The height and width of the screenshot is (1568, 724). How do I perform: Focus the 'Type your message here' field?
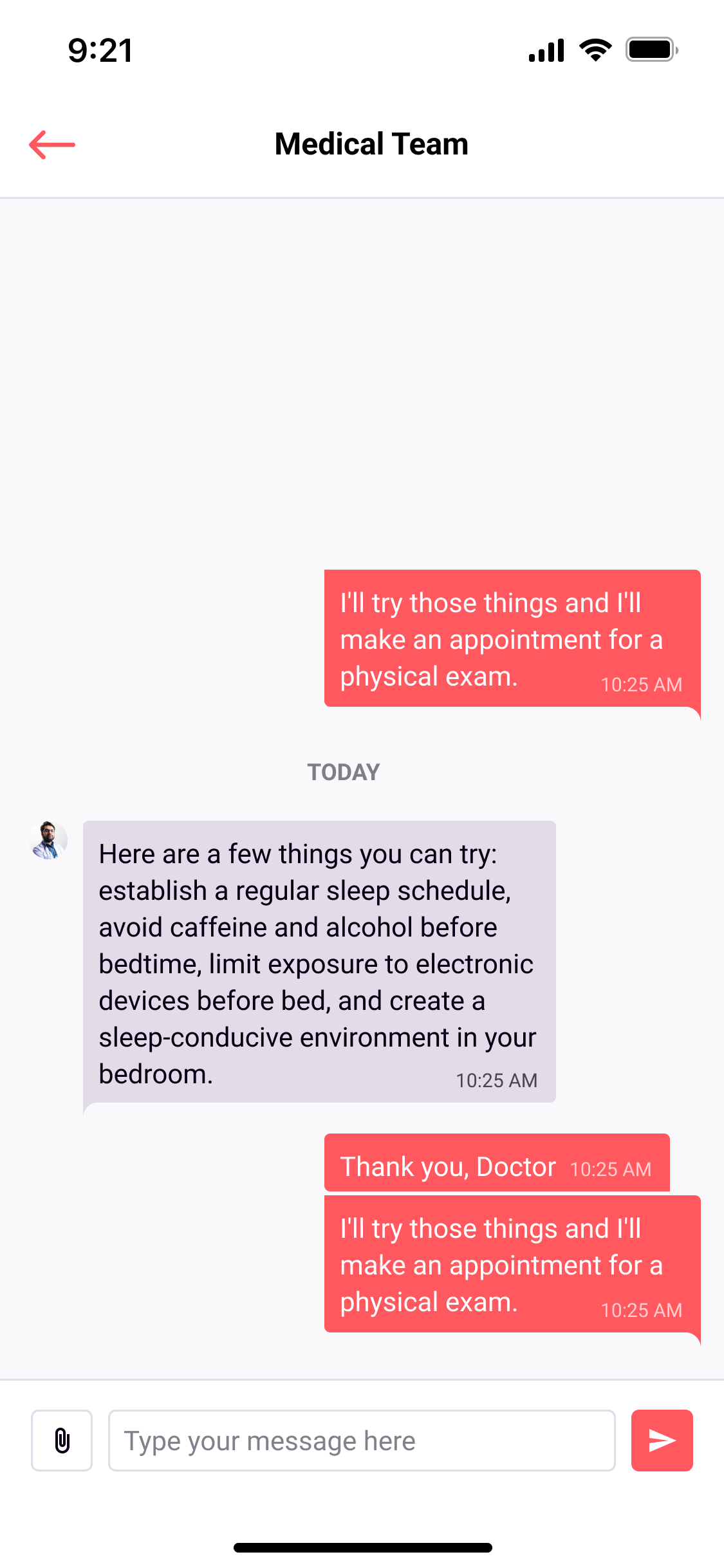tap(362, 1441)
